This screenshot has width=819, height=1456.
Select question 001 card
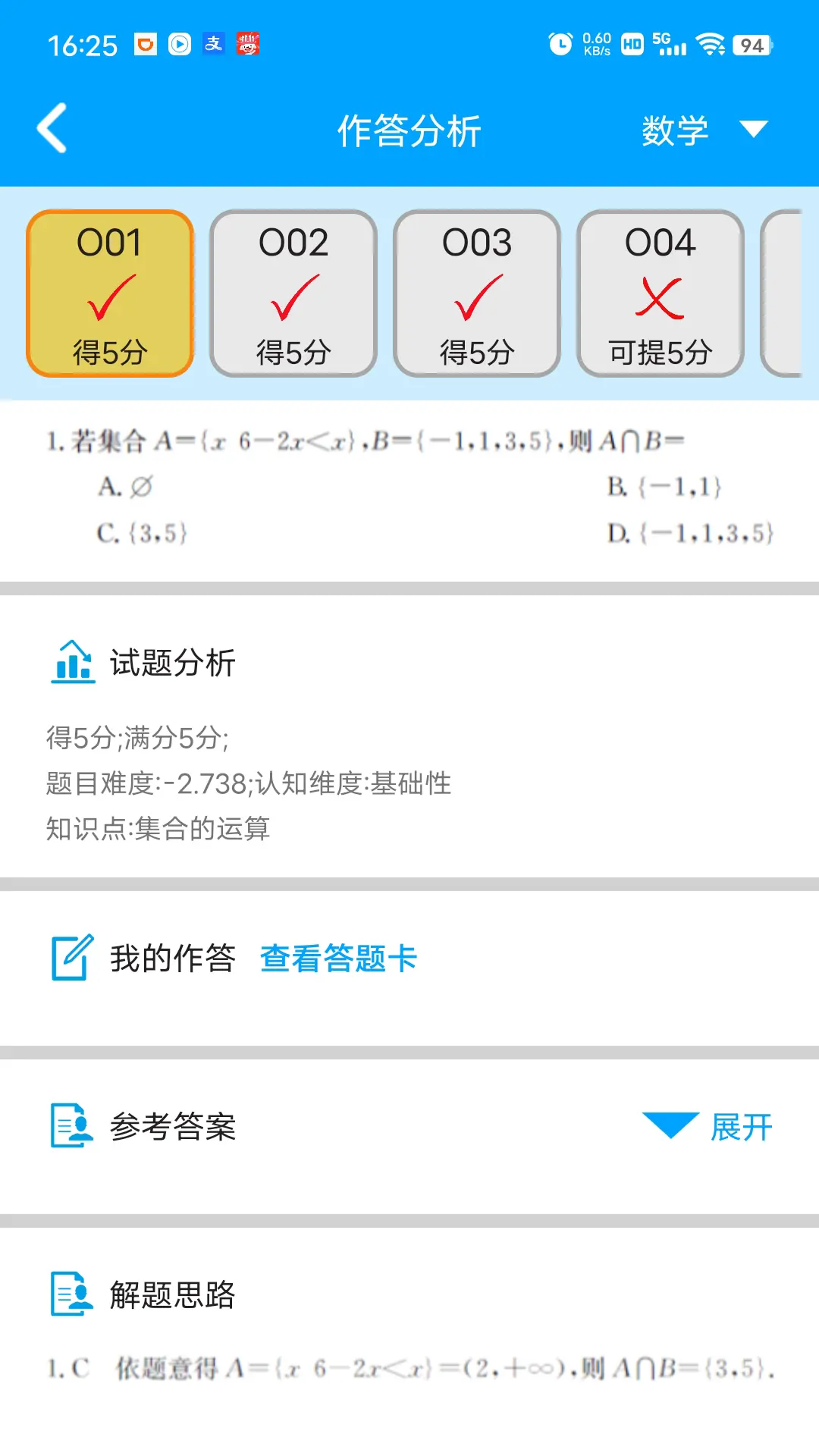[110, 294]
